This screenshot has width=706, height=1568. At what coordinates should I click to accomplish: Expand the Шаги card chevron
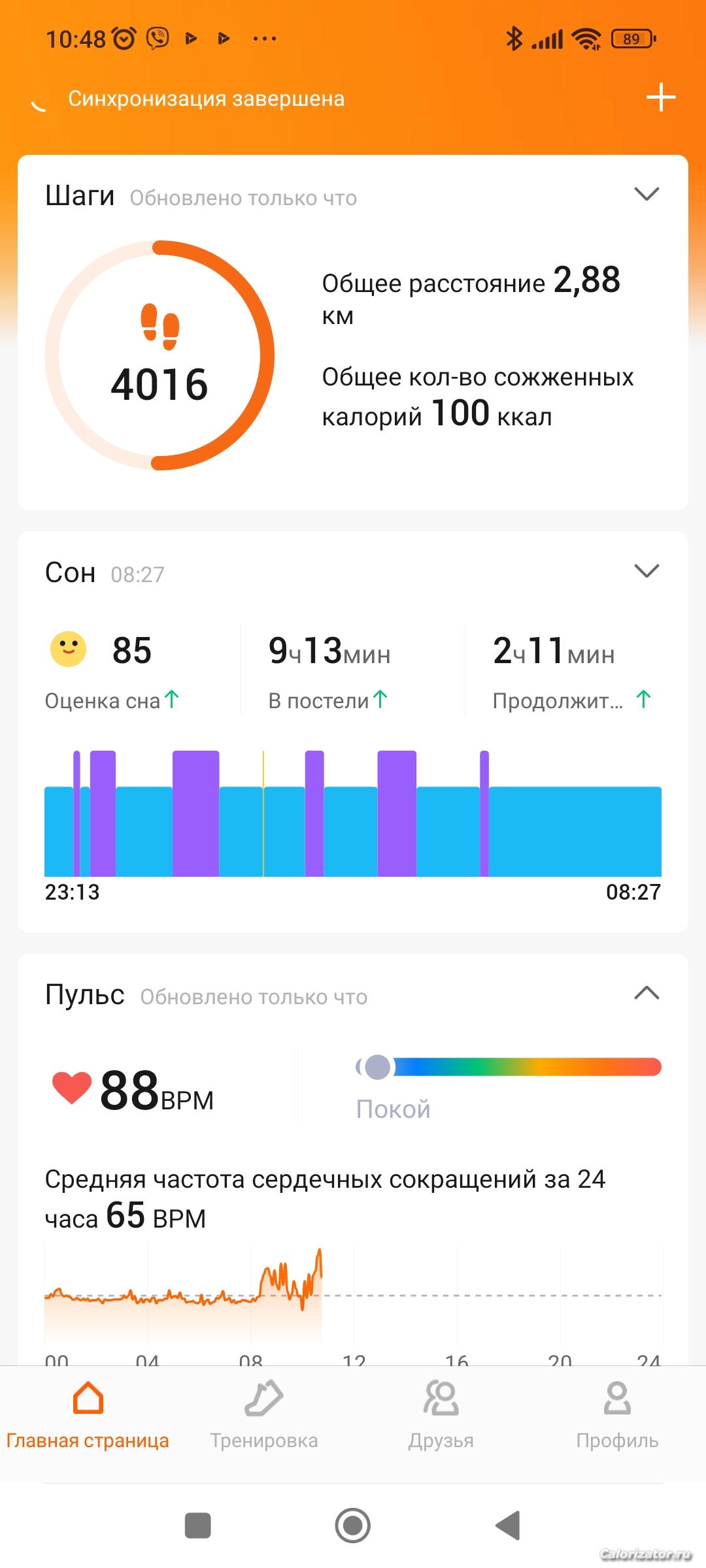(x=647, y=194)
